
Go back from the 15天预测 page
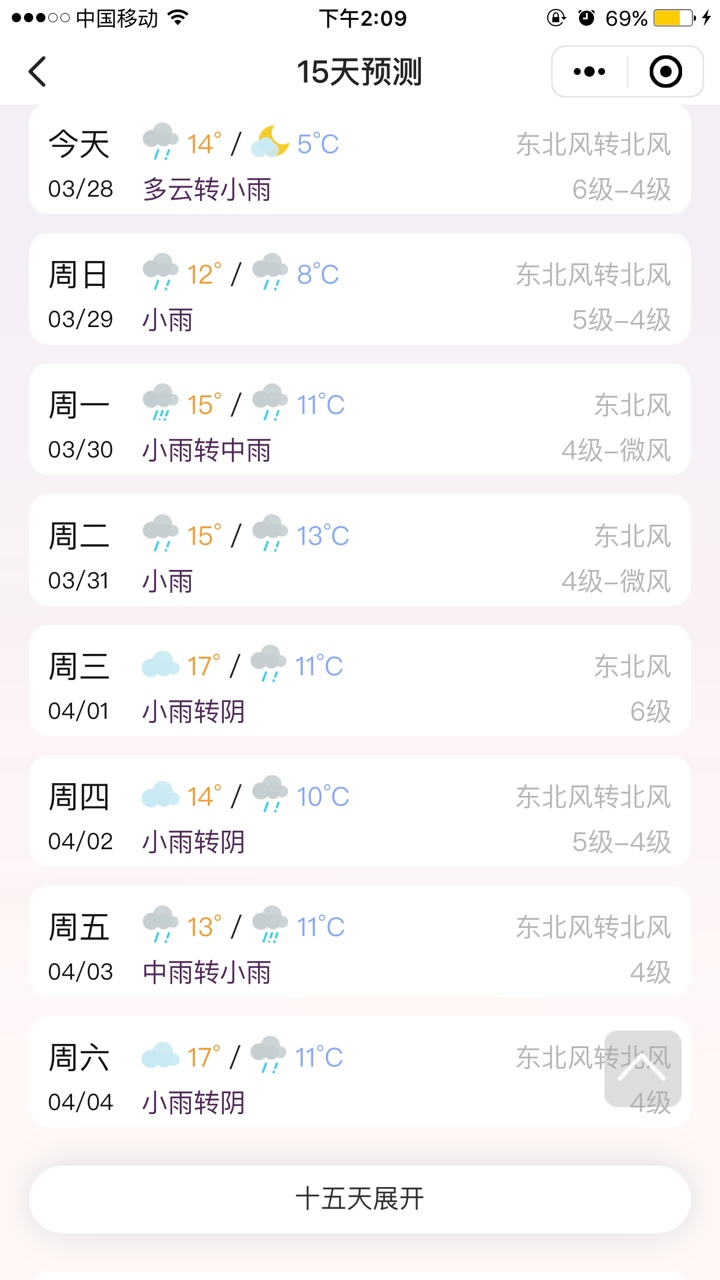[x=37, y=72]
